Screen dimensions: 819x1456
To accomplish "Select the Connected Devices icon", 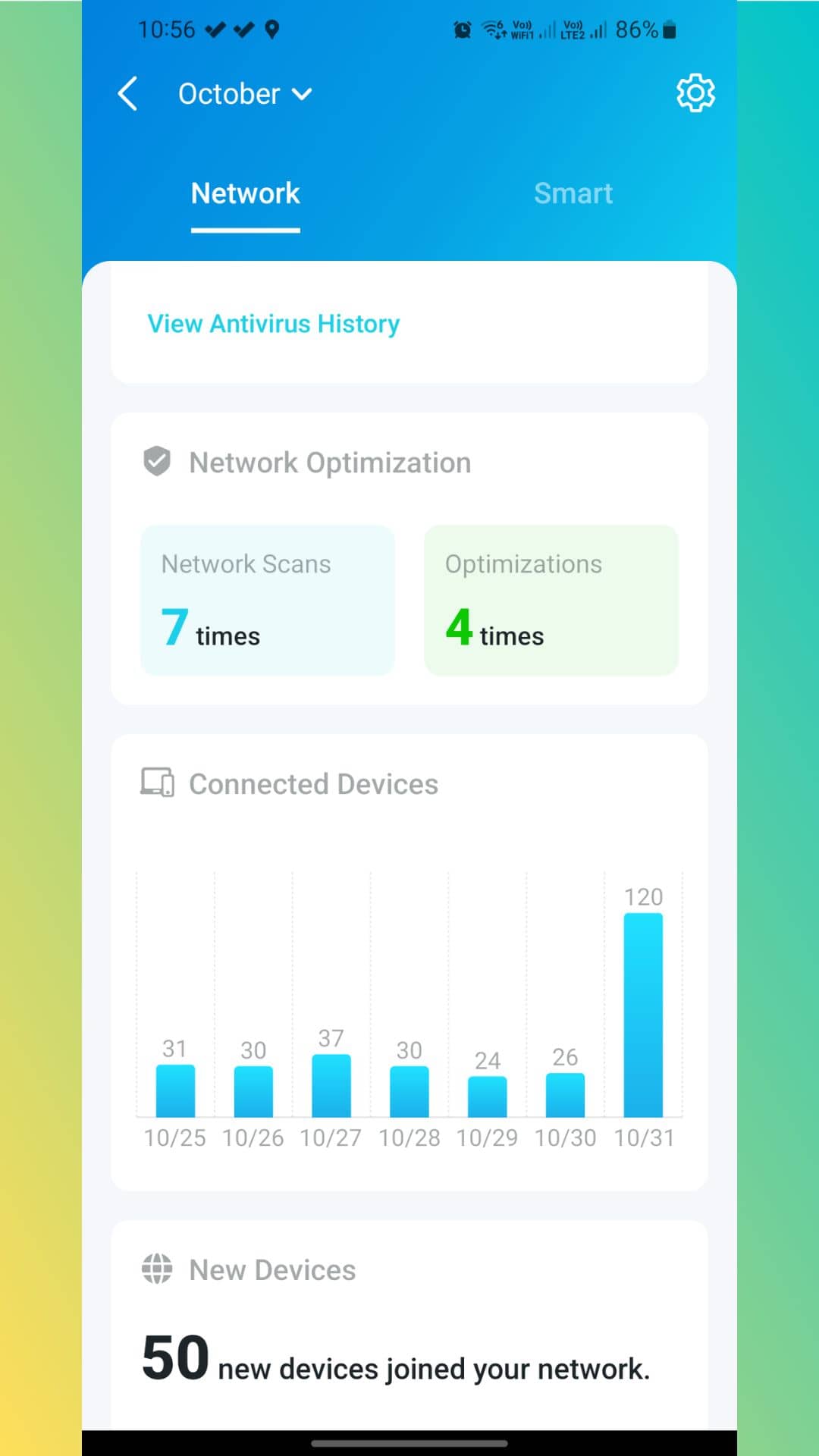I will point(157,782).
